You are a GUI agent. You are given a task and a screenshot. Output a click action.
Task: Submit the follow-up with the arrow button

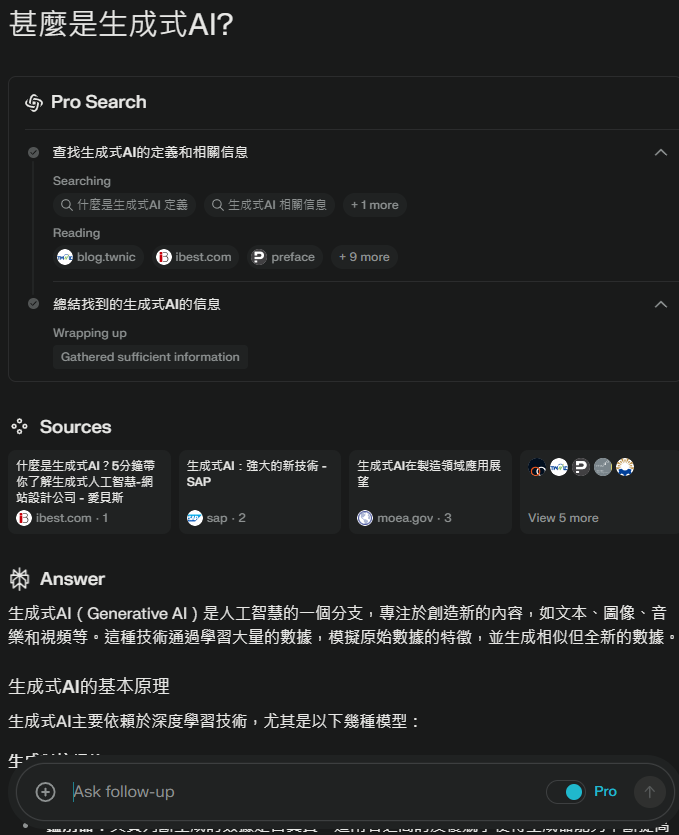tap(649, 792)
